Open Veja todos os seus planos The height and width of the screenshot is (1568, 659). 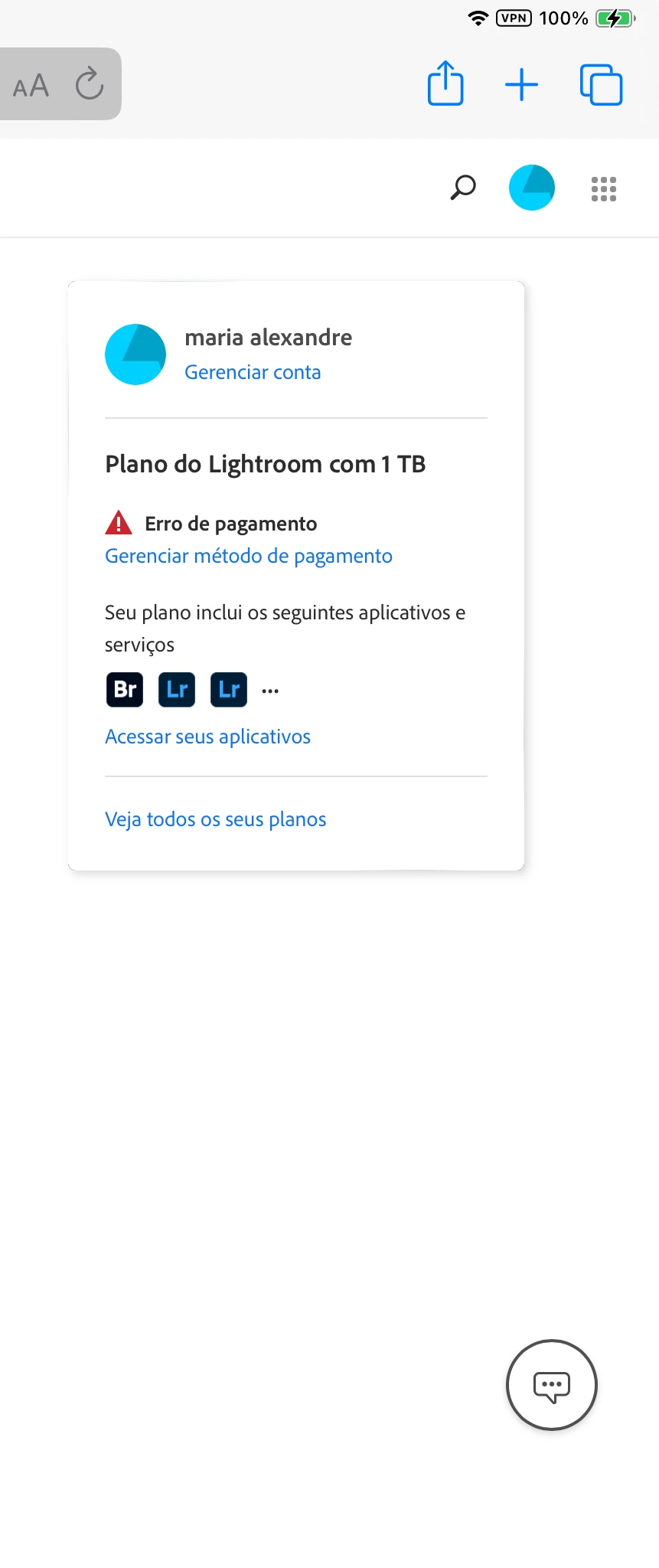tap(215, 819)
